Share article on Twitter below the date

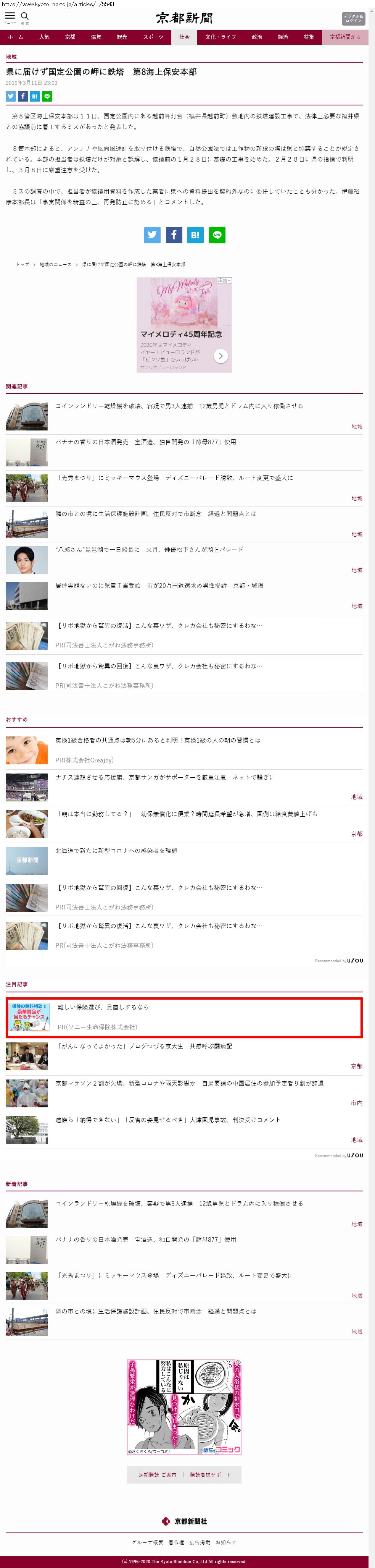point(10,96)
